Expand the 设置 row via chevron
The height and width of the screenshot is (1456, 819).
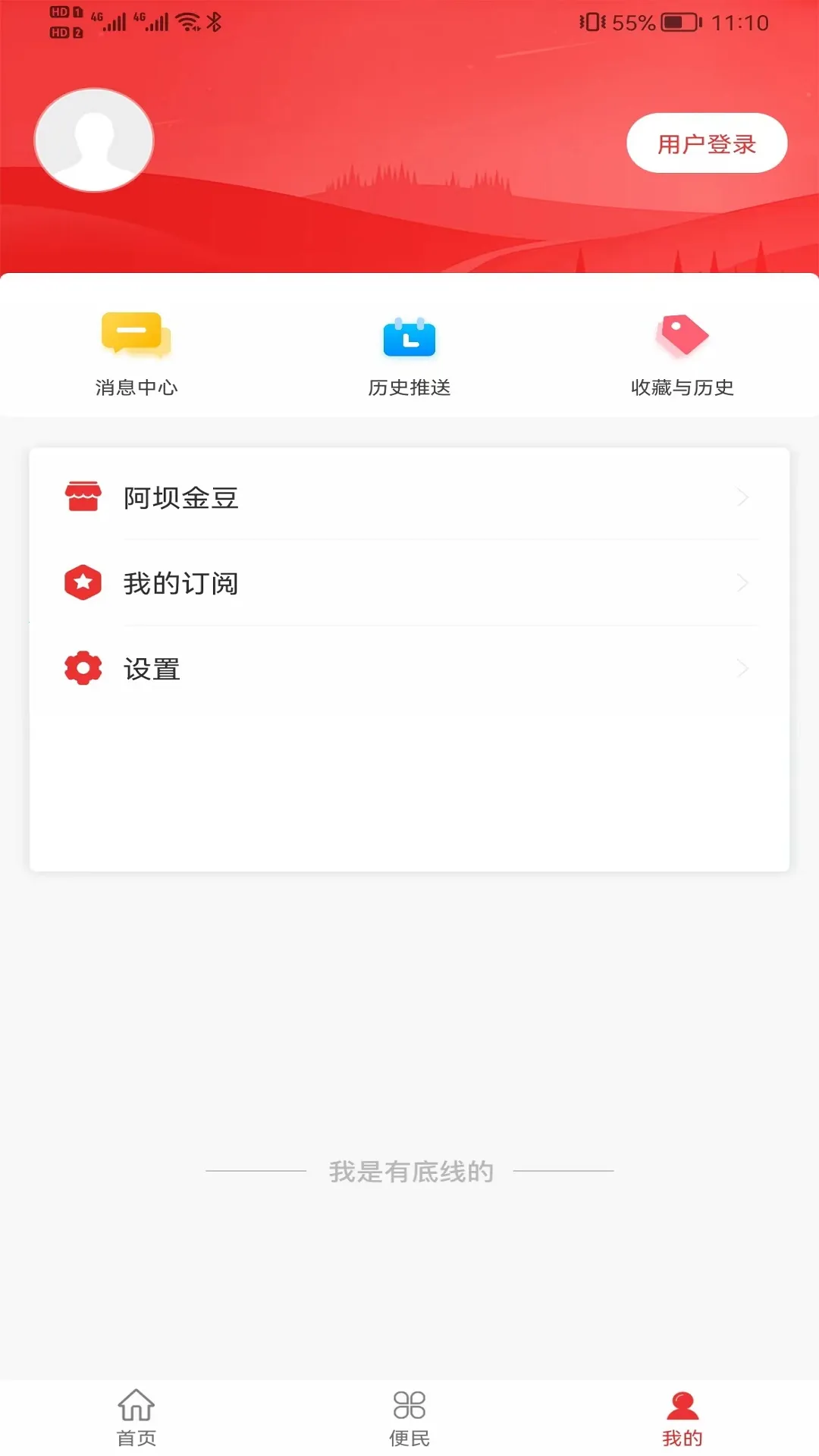[x=742, y=668]
